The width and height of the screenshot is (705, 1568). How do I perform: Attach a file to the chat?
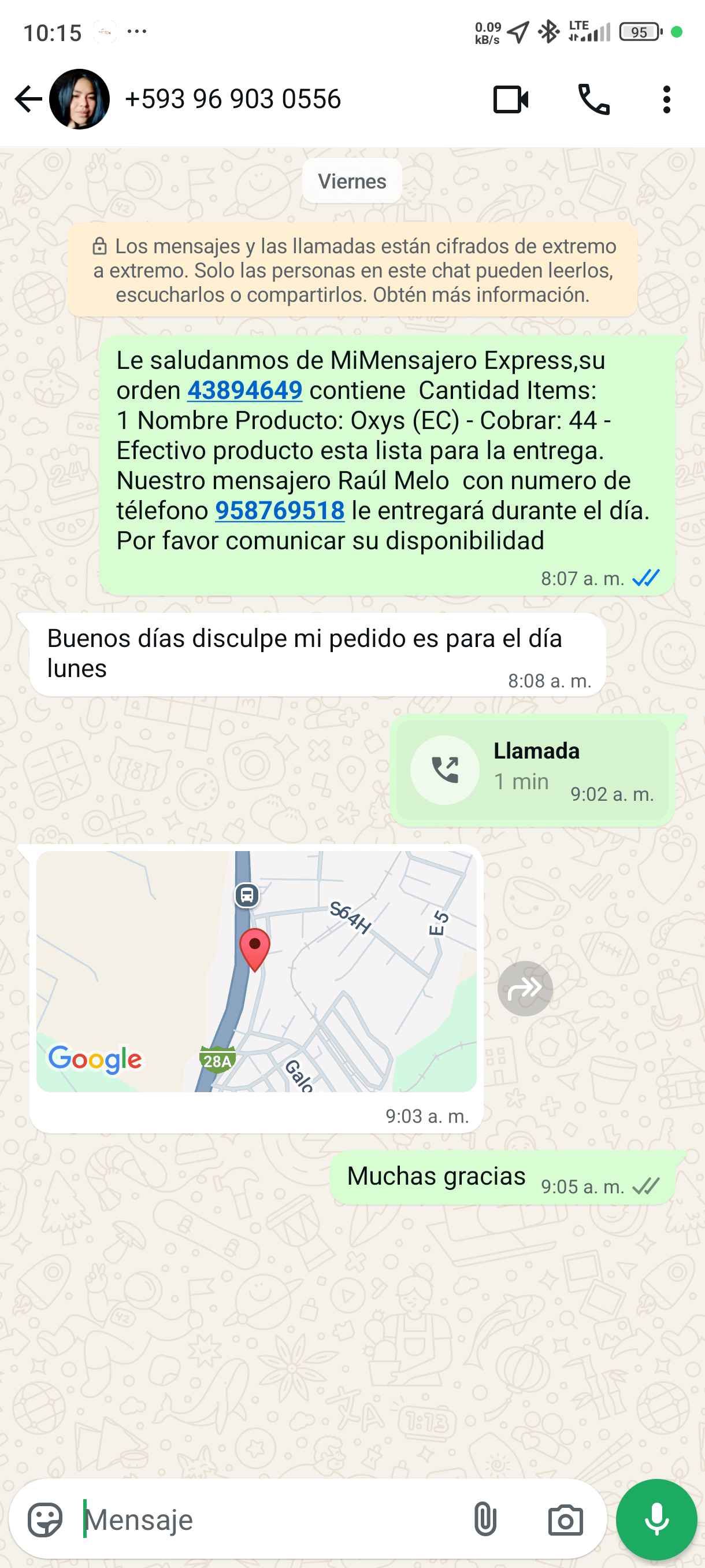pos(485,1519)
